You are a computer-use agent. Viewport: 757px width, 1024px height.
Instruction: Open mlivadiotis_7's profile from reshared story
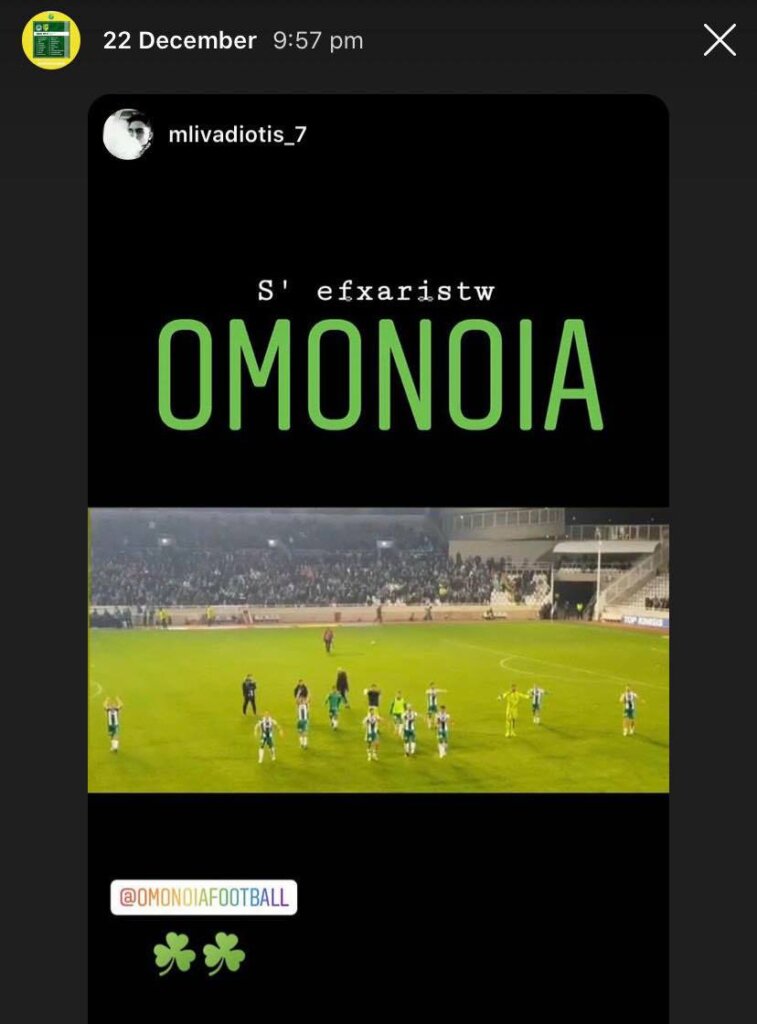(x=237, y=135)
